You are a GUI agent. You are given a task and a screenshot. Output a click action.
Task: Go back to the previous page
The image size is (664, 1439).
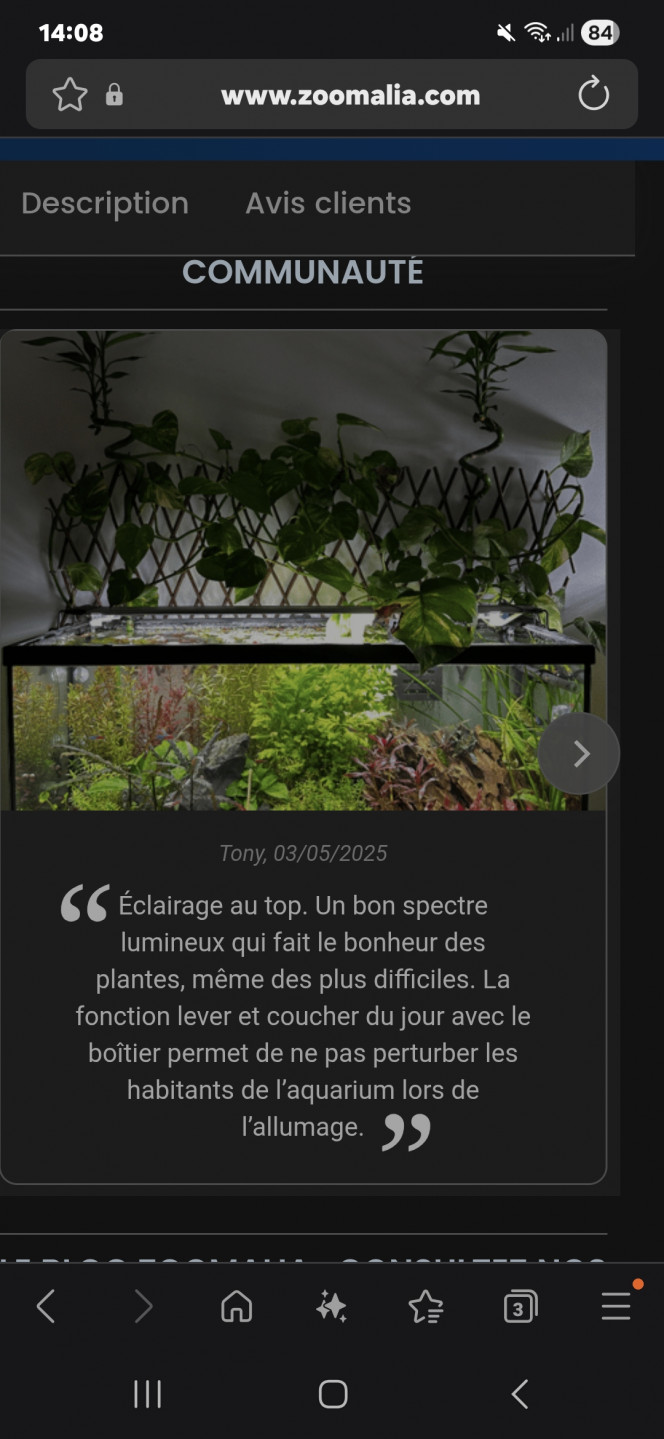[46, 1306]
